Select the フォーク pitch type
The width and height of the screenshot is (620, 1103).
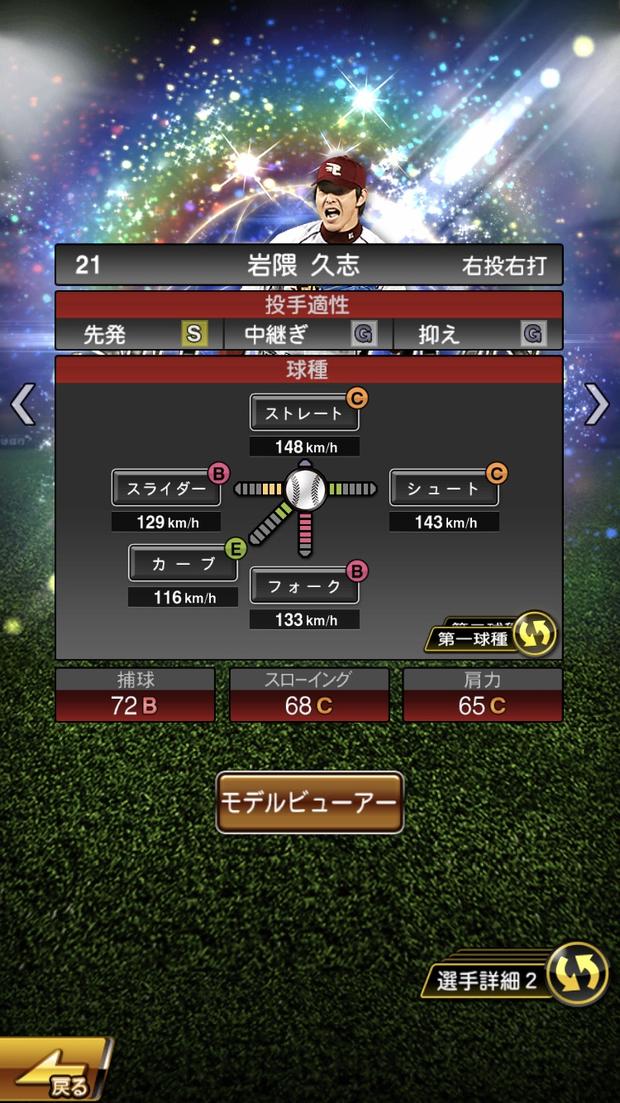304,586
